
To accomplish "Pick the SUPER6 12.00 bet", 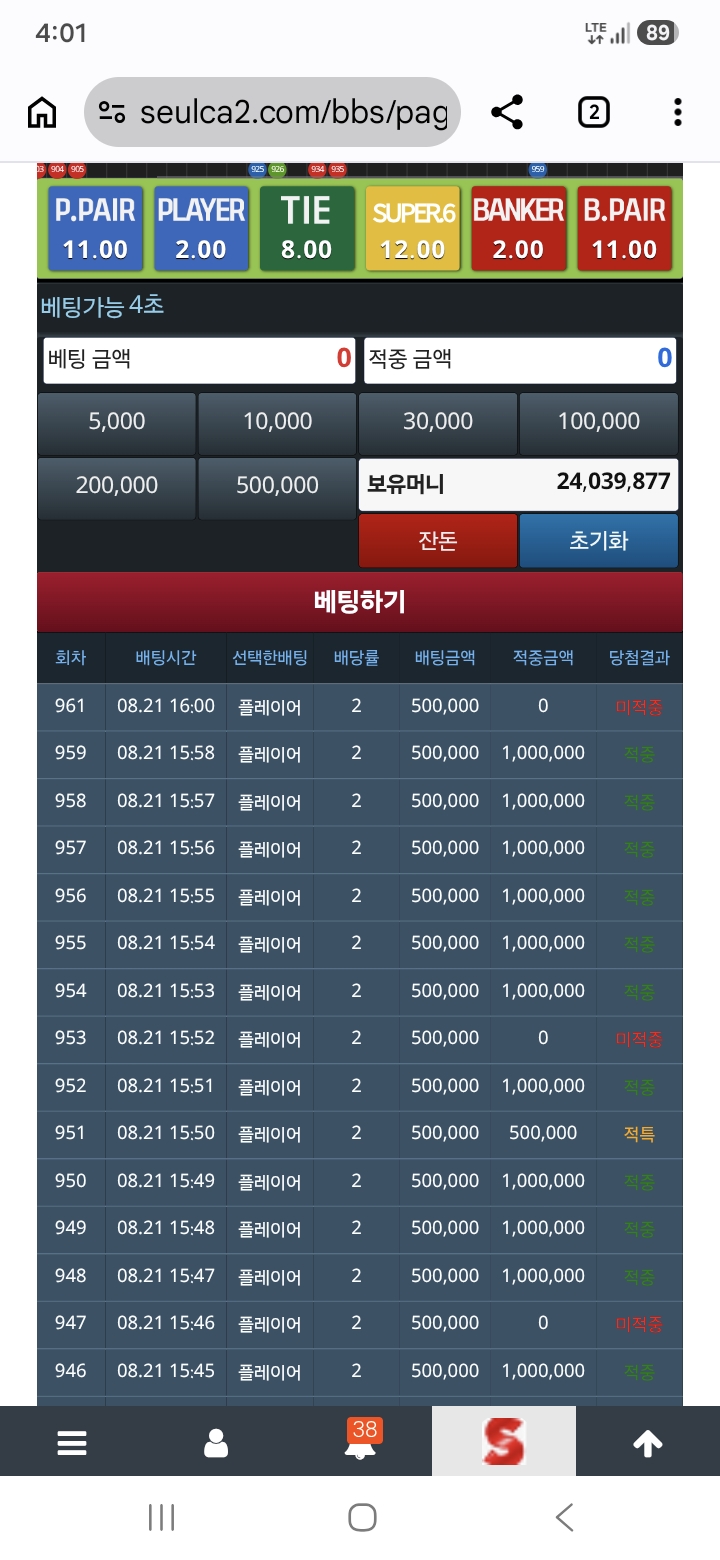I will click(413, 229).
